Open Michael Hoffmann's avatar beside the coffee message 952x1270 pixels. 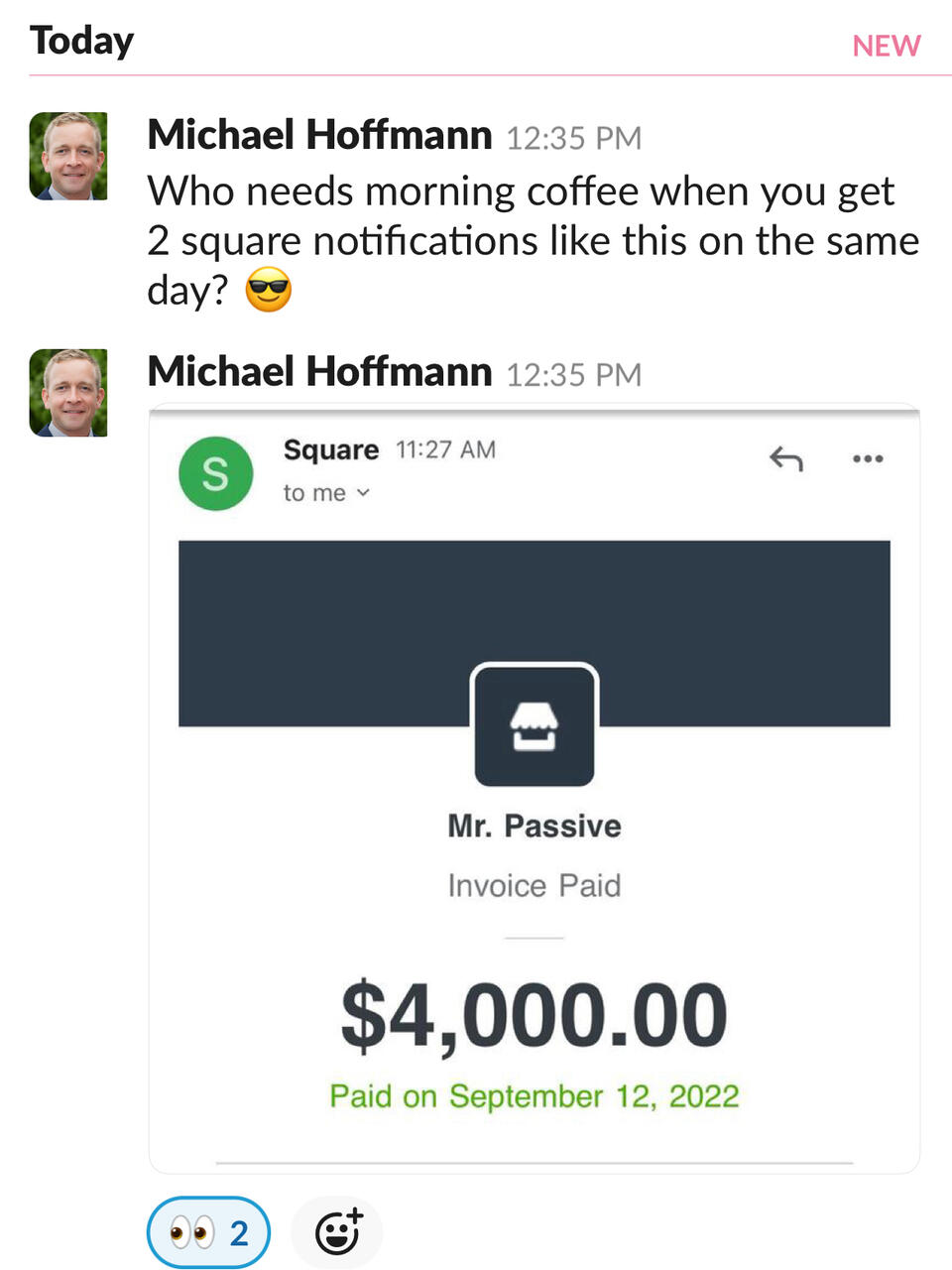(68, 156)
